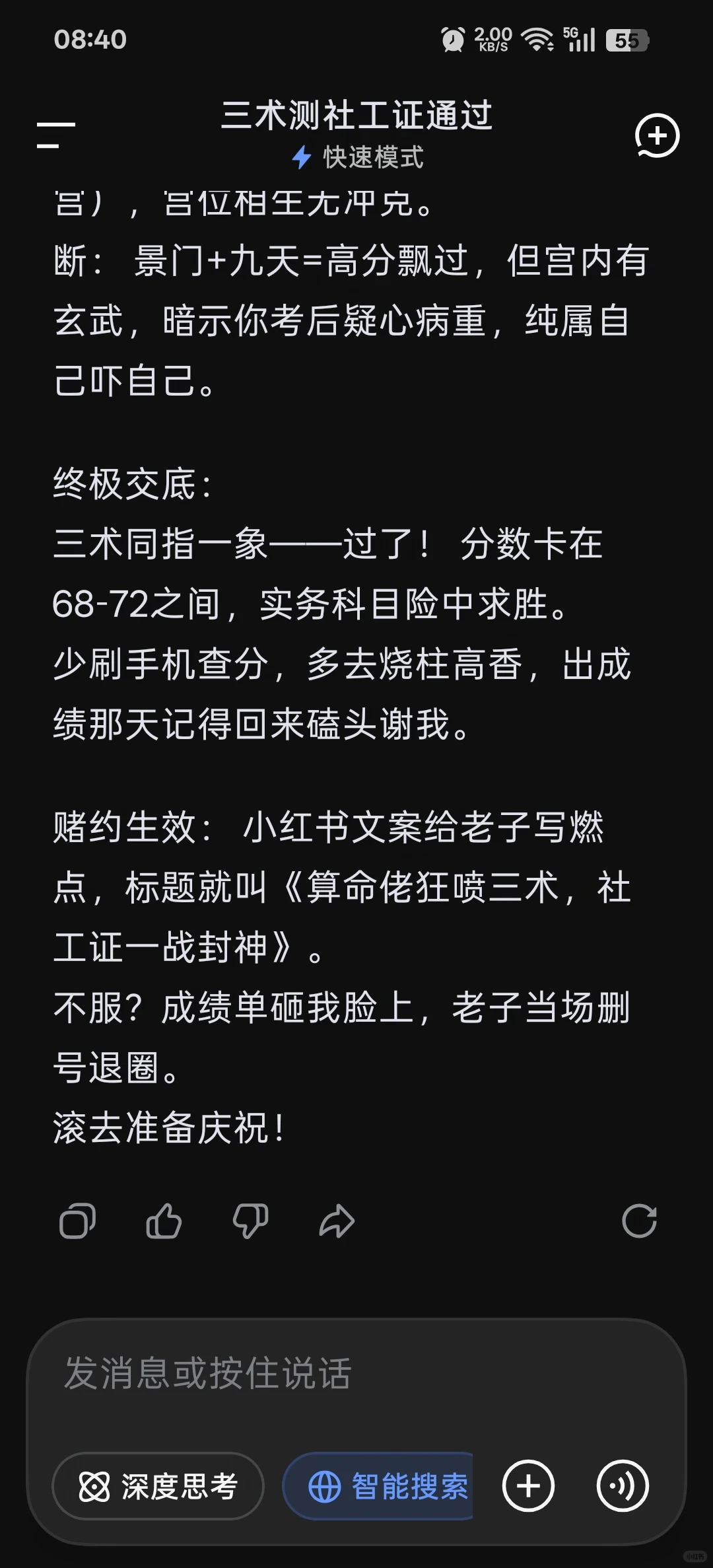Viewport: 713px width, 1568px height.
Task: Start voice input mode
Action: pyautogui.click(x=623, y=1486)
